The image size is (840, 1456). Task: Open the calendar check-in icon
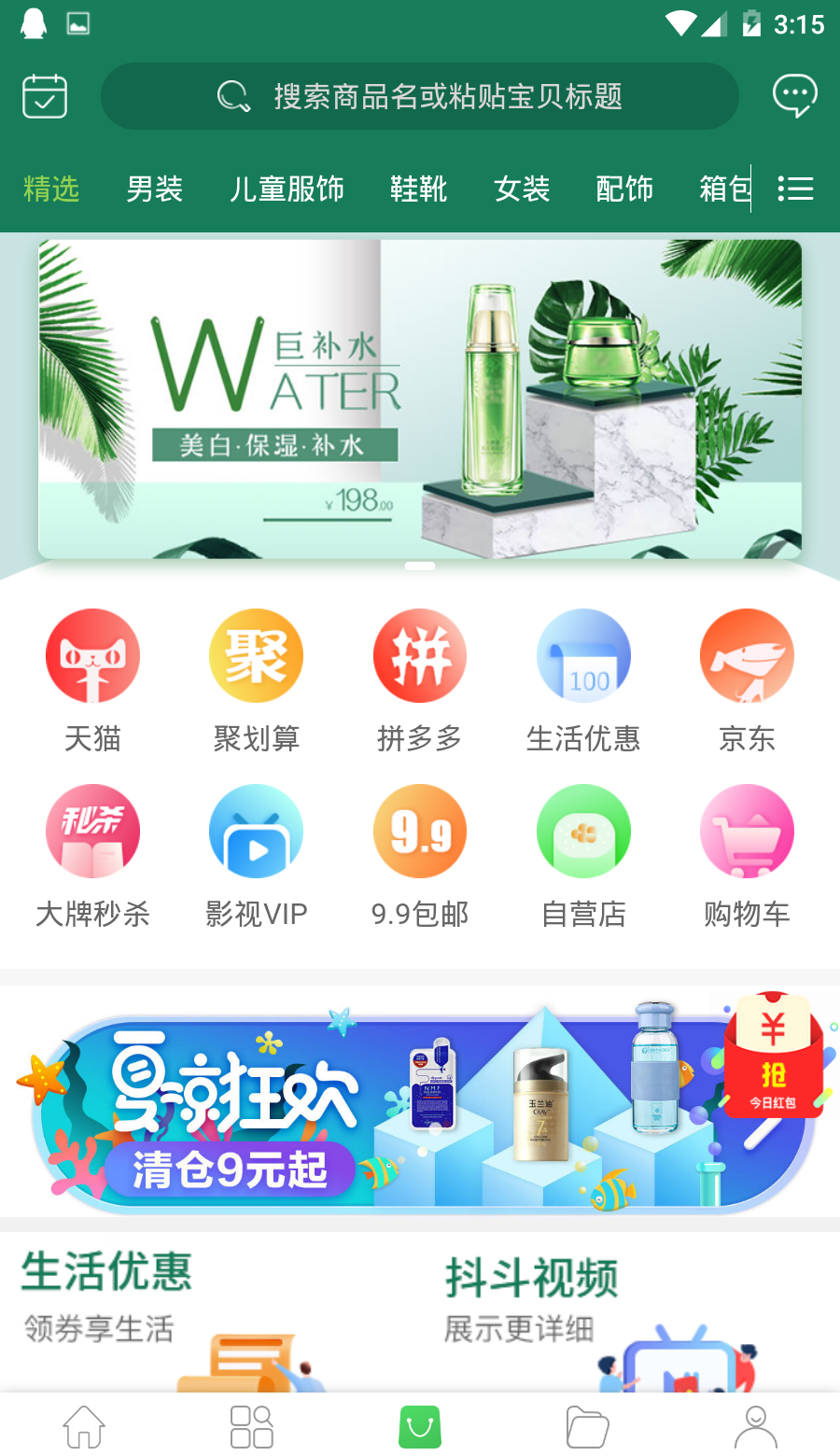pos(45,96)
